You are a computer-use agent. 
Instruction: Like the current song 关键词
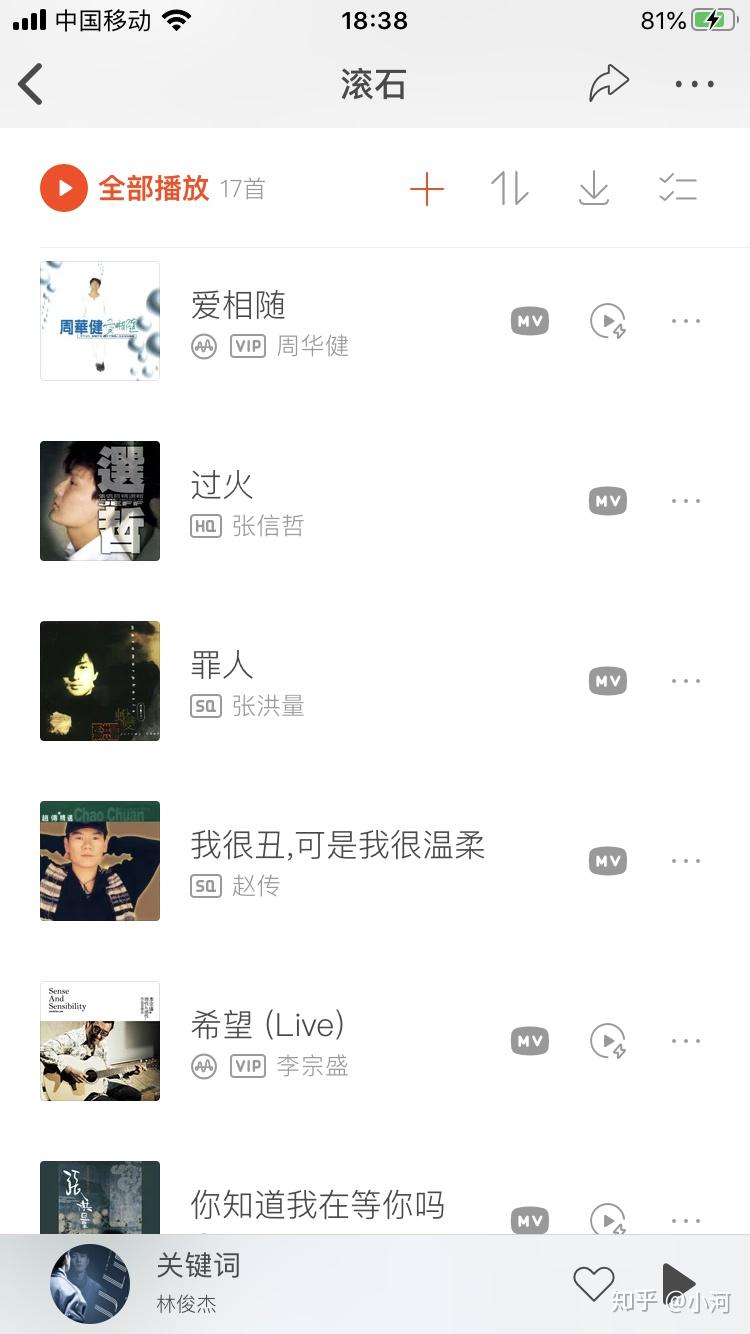click(593, 1283)
